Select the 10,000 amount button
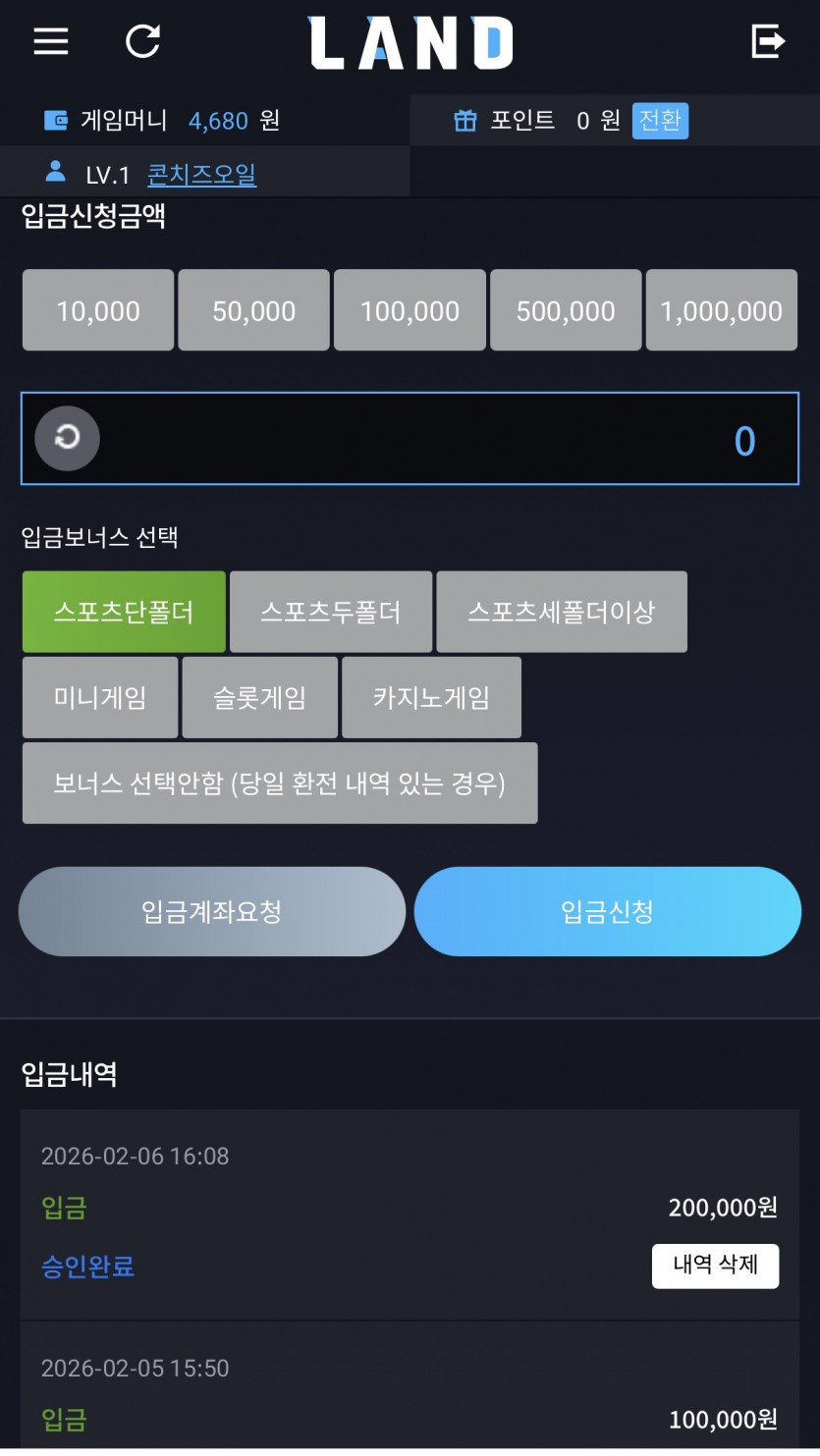The image size is (820, 1456). (98, 310)
